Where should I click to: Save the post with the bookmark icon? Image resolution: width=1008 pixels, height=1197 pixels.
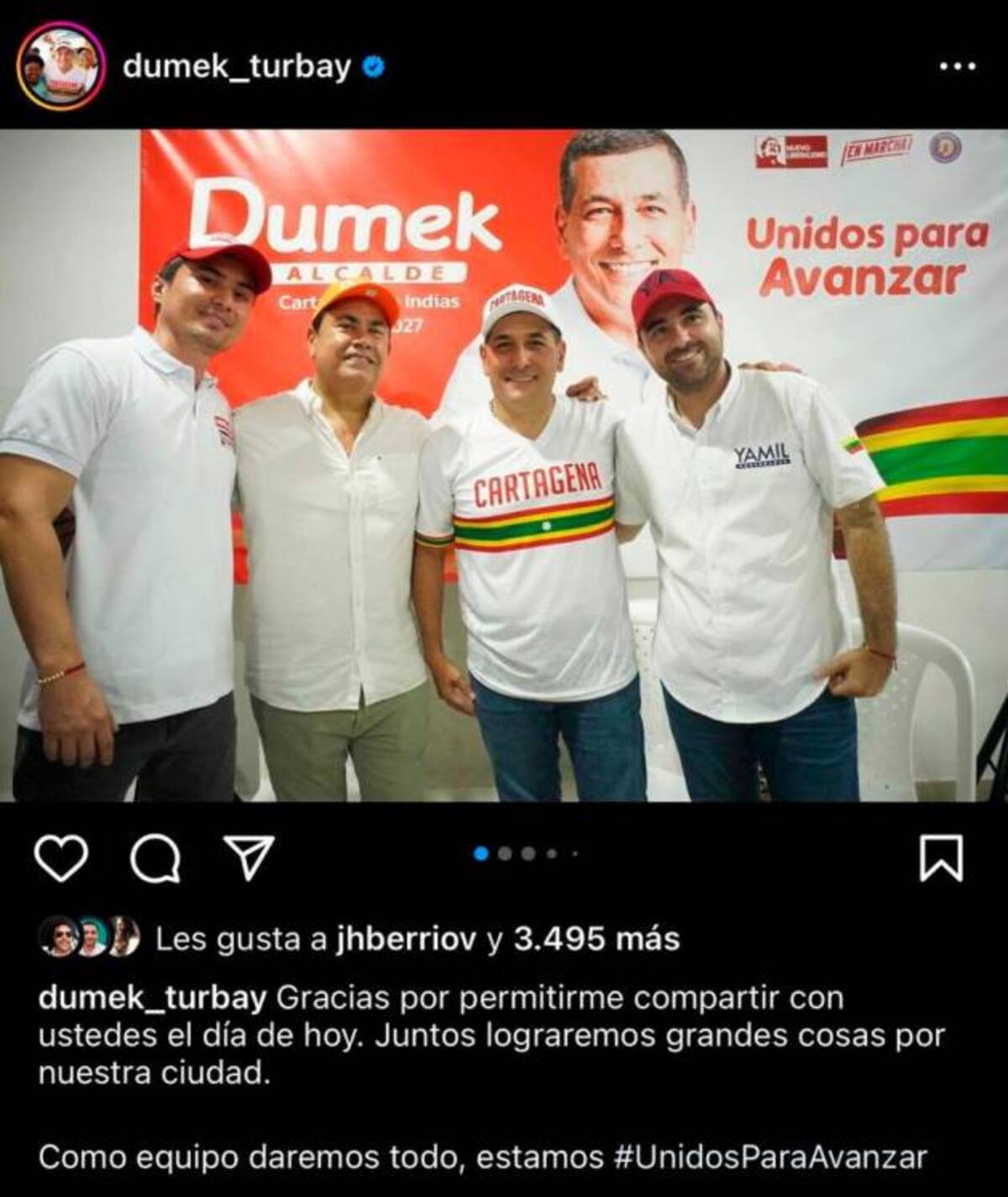941,858
